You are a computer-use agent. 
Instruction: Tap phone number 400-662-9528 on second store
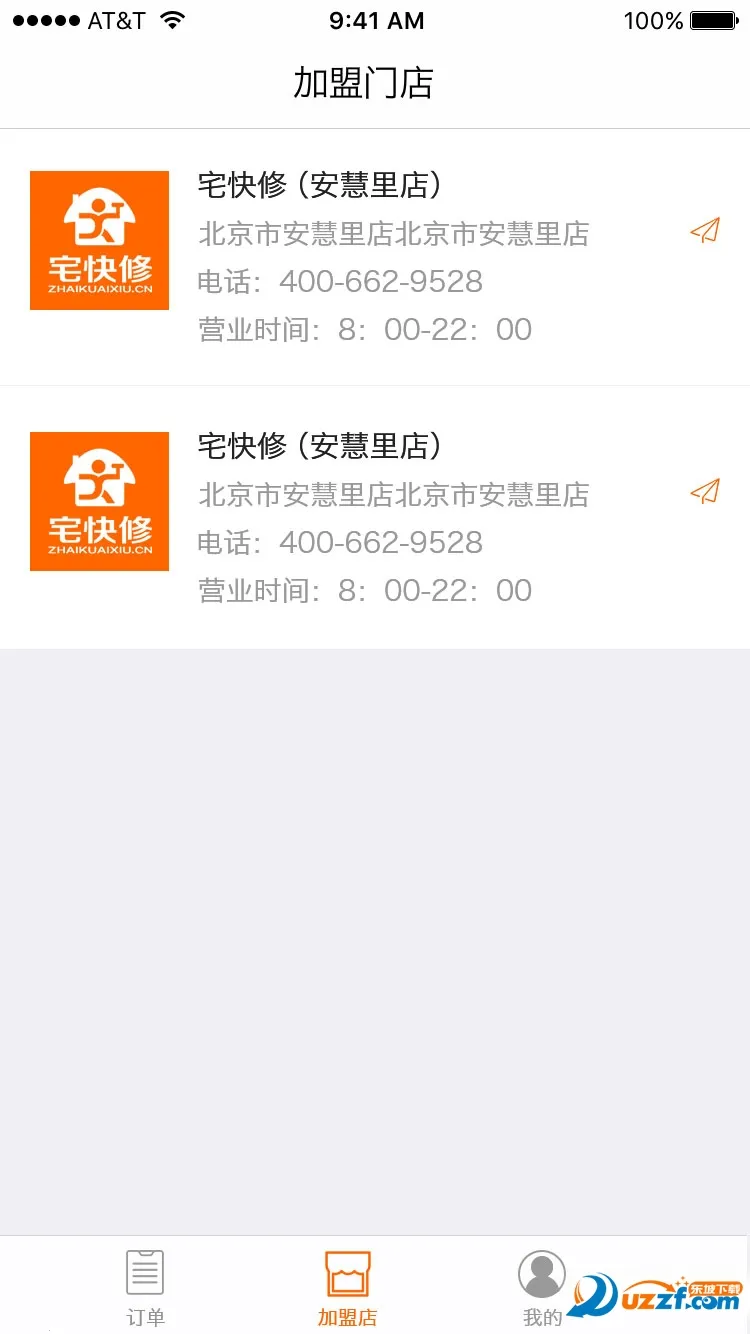pos(380,542)
